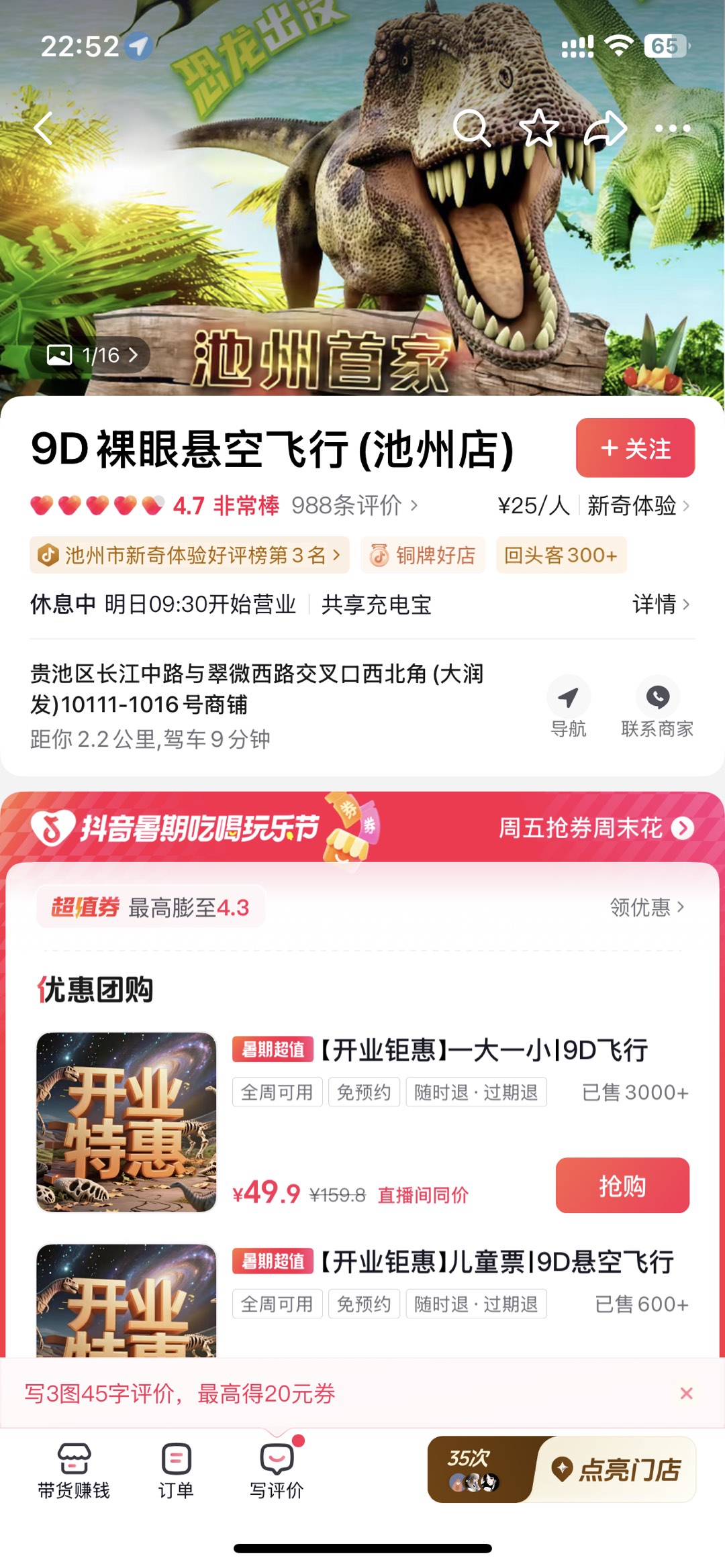Light up the store with 点亮门店
This screenshot has width=725, height=1568.
616,1469
